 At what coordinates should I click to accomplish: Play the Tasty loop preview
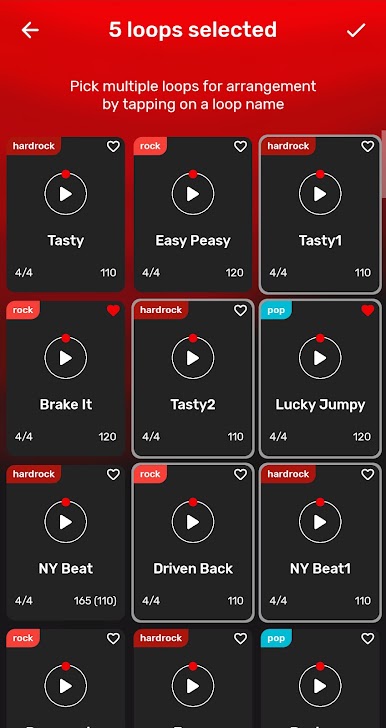pos(65,194)
